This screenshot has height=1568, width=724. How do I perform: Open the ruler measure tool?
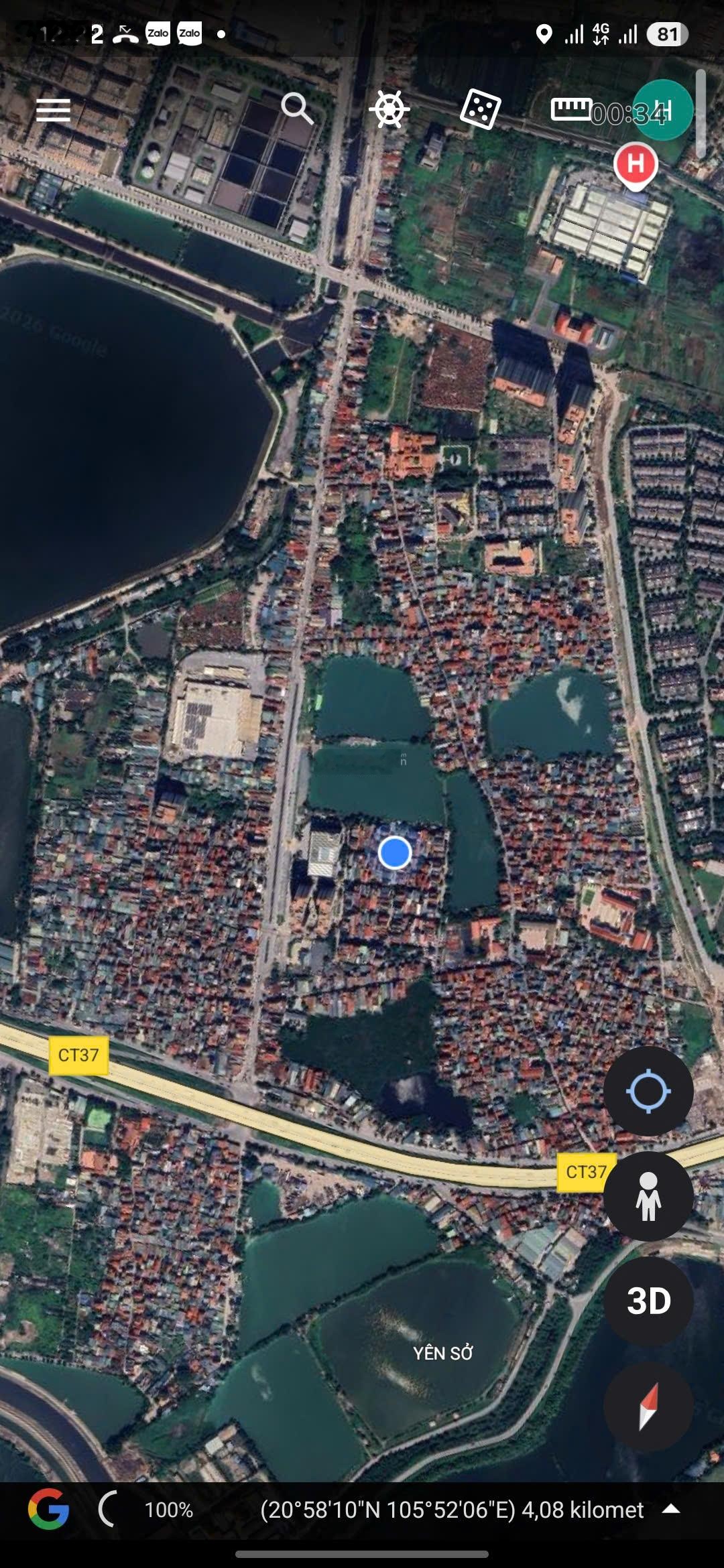pos(571,109)
